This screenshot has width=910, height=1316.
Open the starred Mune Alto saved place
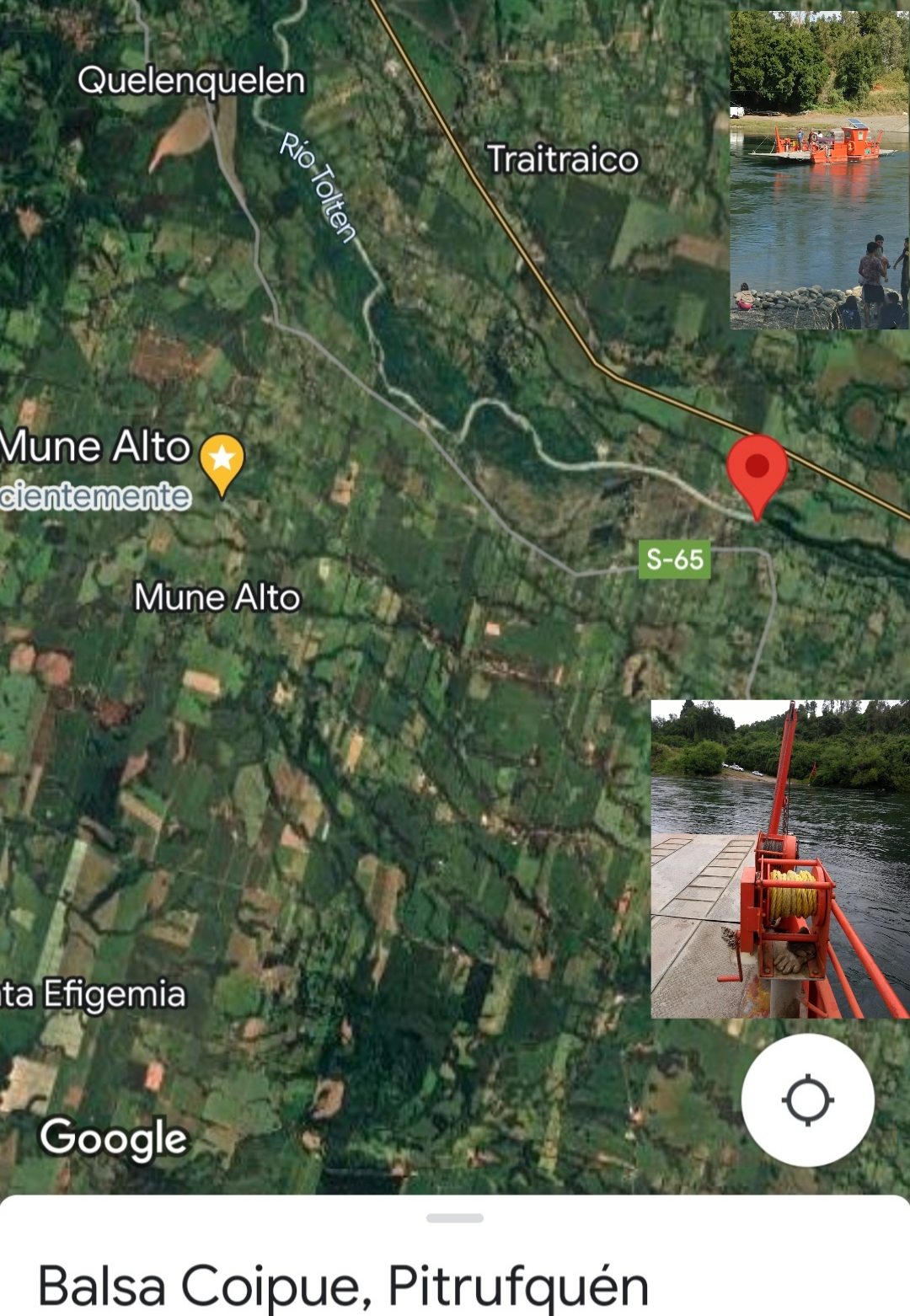click(x=222, y=461)
